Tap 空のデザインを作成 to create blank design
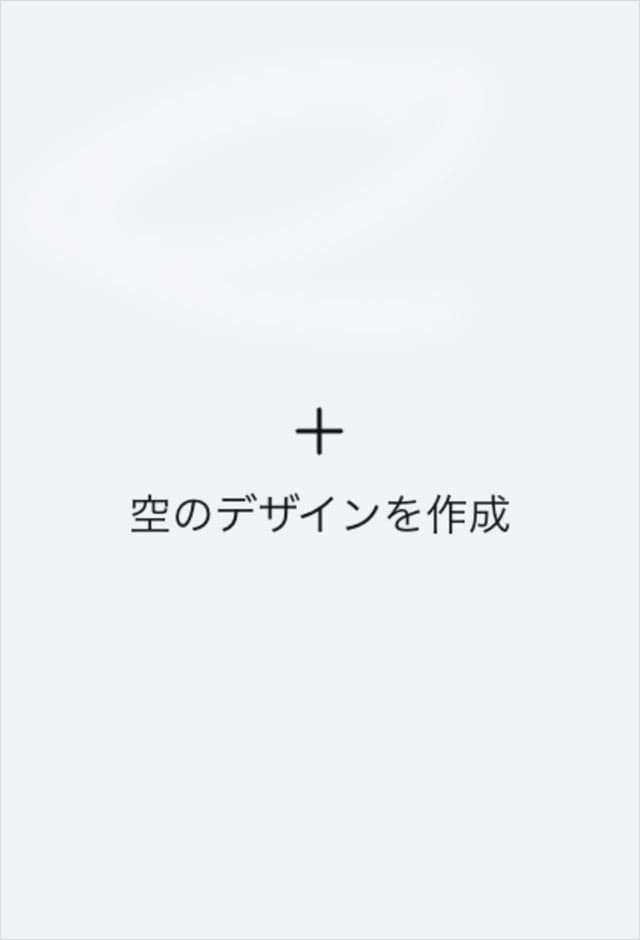The height and width of the screenshot is (940, 640). point(320,515)
